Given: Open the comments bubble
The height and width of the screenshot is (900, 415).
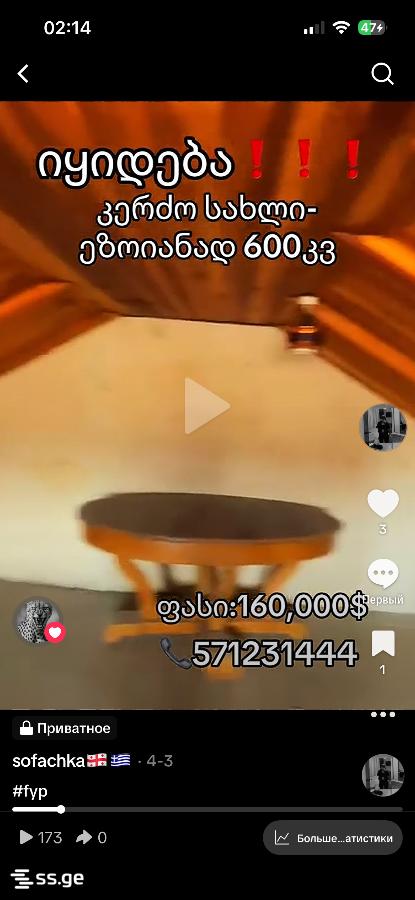Looking at the screenshot, I should [383, 573].
